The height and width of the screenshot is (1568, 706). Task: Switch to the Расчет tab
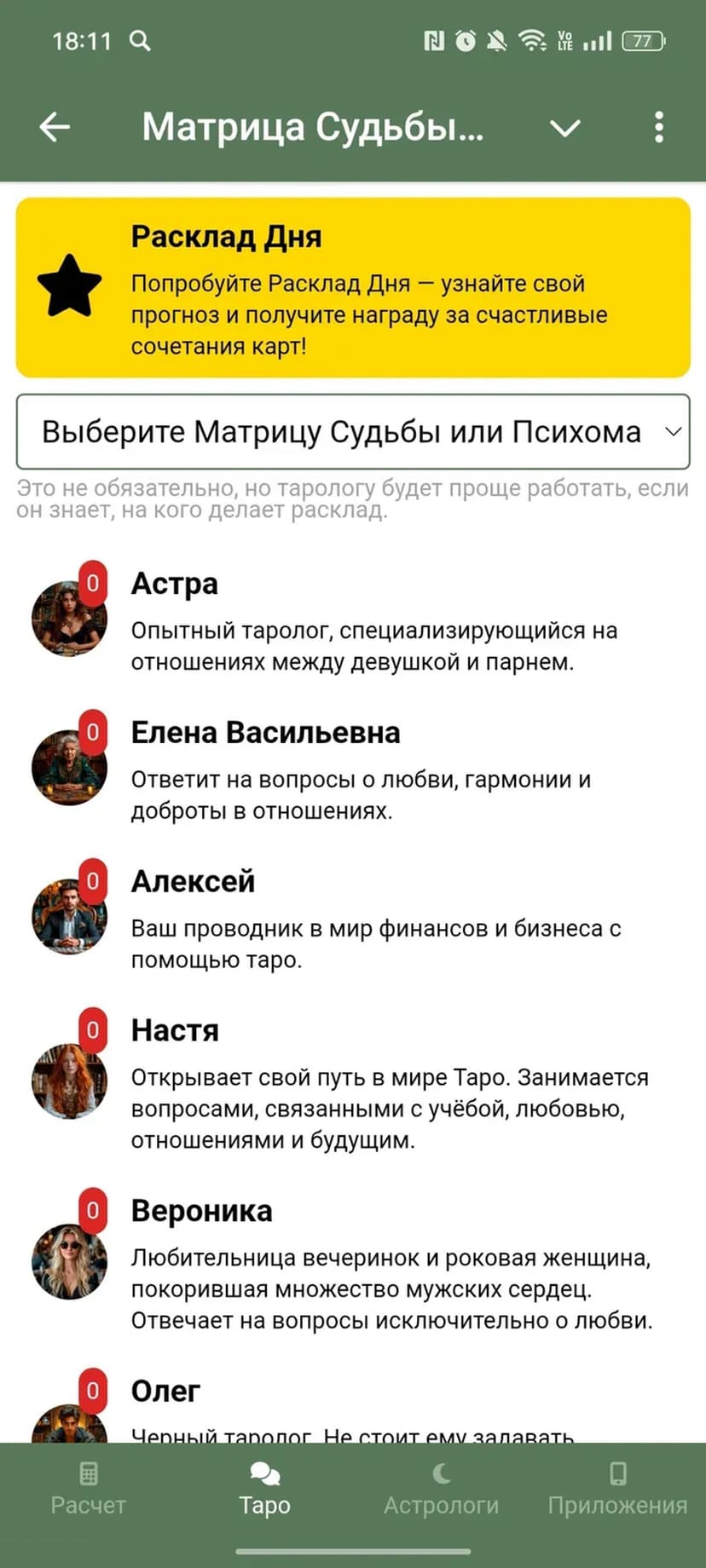88,1490
